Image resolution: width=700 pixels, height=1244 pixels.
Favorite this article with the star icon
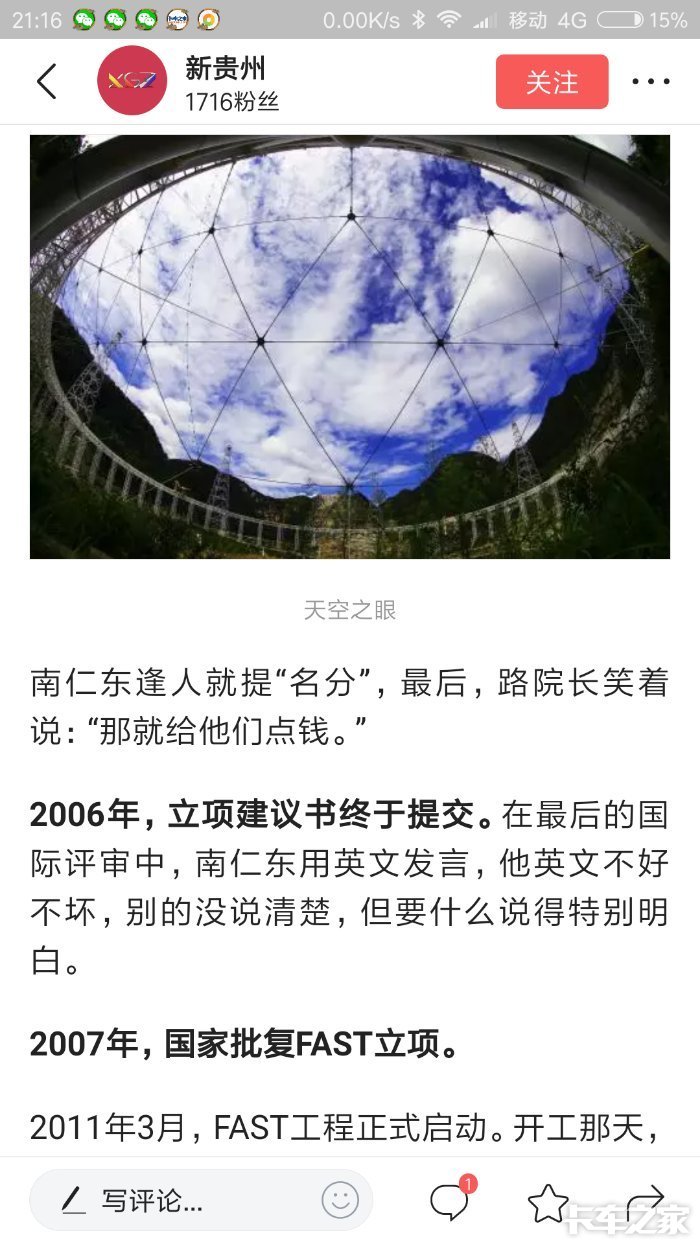(x=548, y=1201)
